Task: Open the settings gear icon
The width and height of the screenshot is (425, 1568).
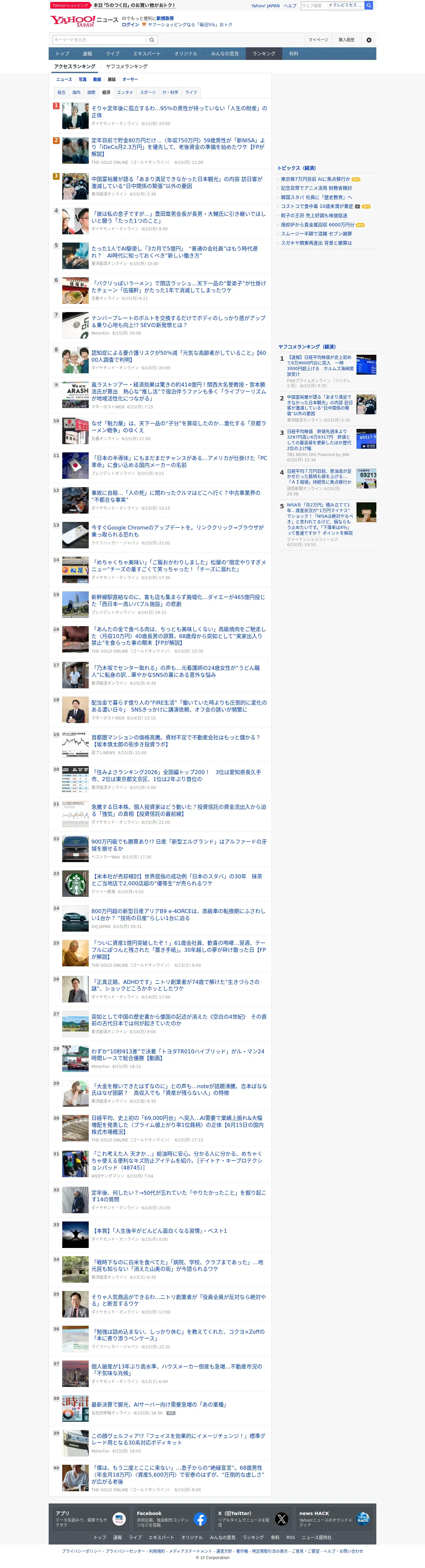Action: pos(369,40)
